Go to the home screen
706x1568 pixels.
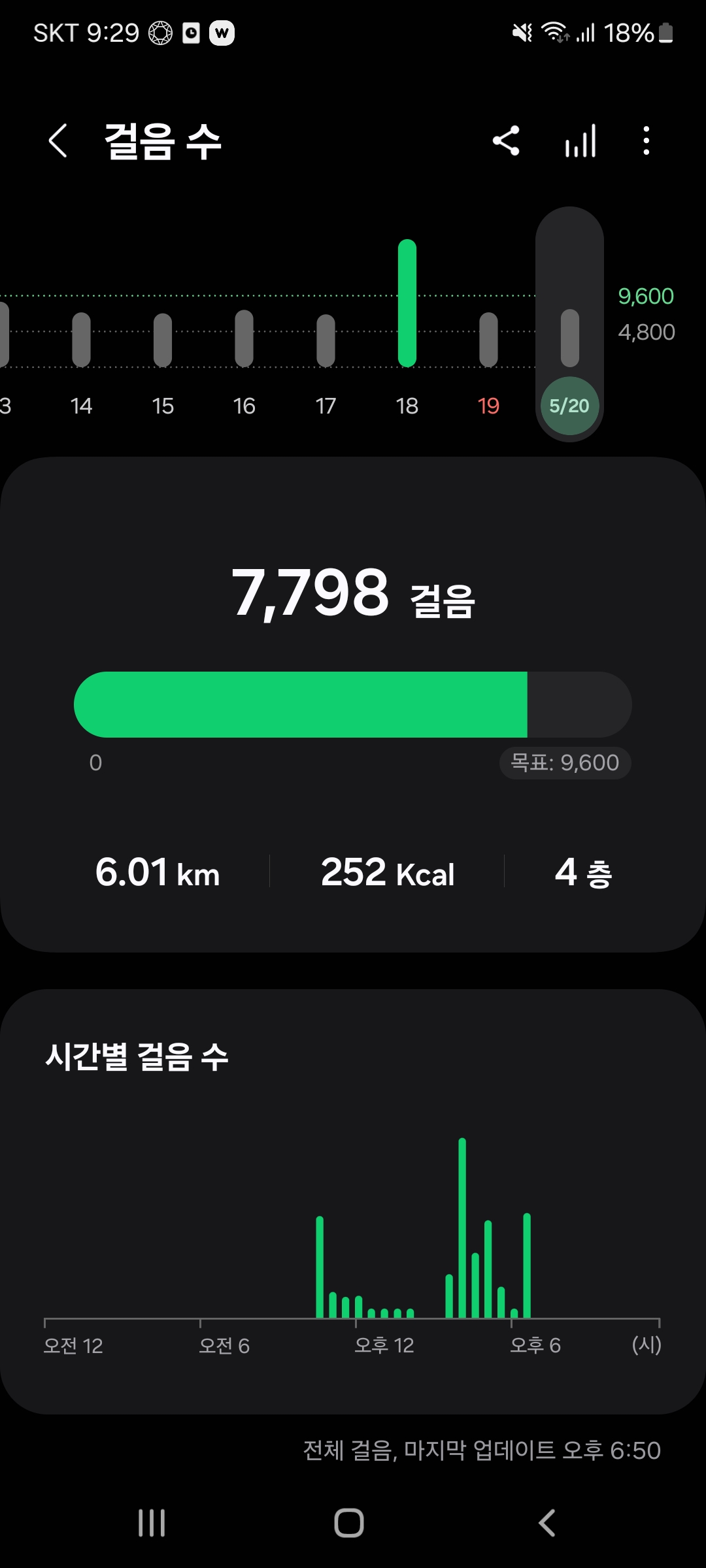tap(349, 1523)
